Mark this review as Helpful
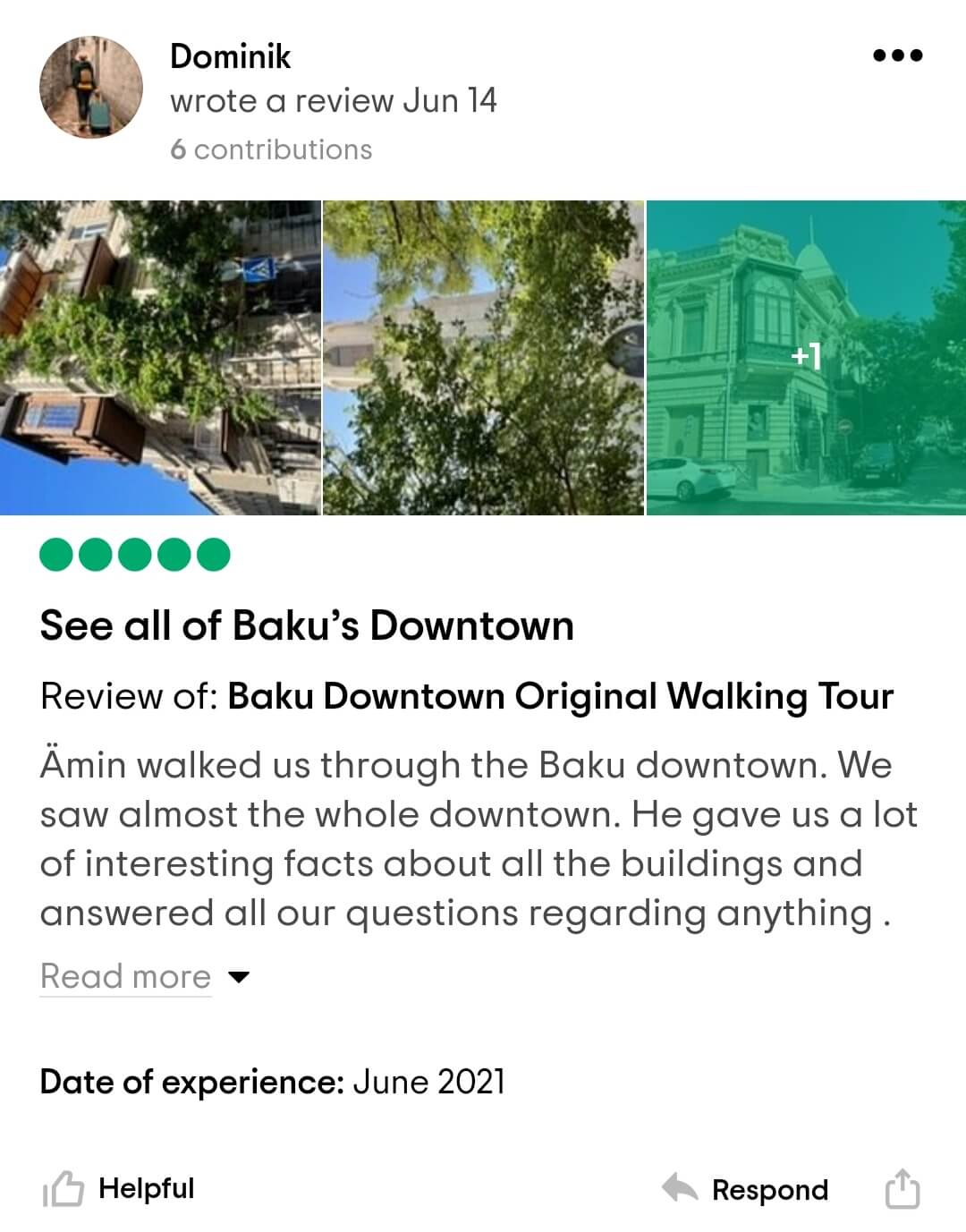Image resolution: width=966 pixels, height=1232 pixels. coord(120,1189)
